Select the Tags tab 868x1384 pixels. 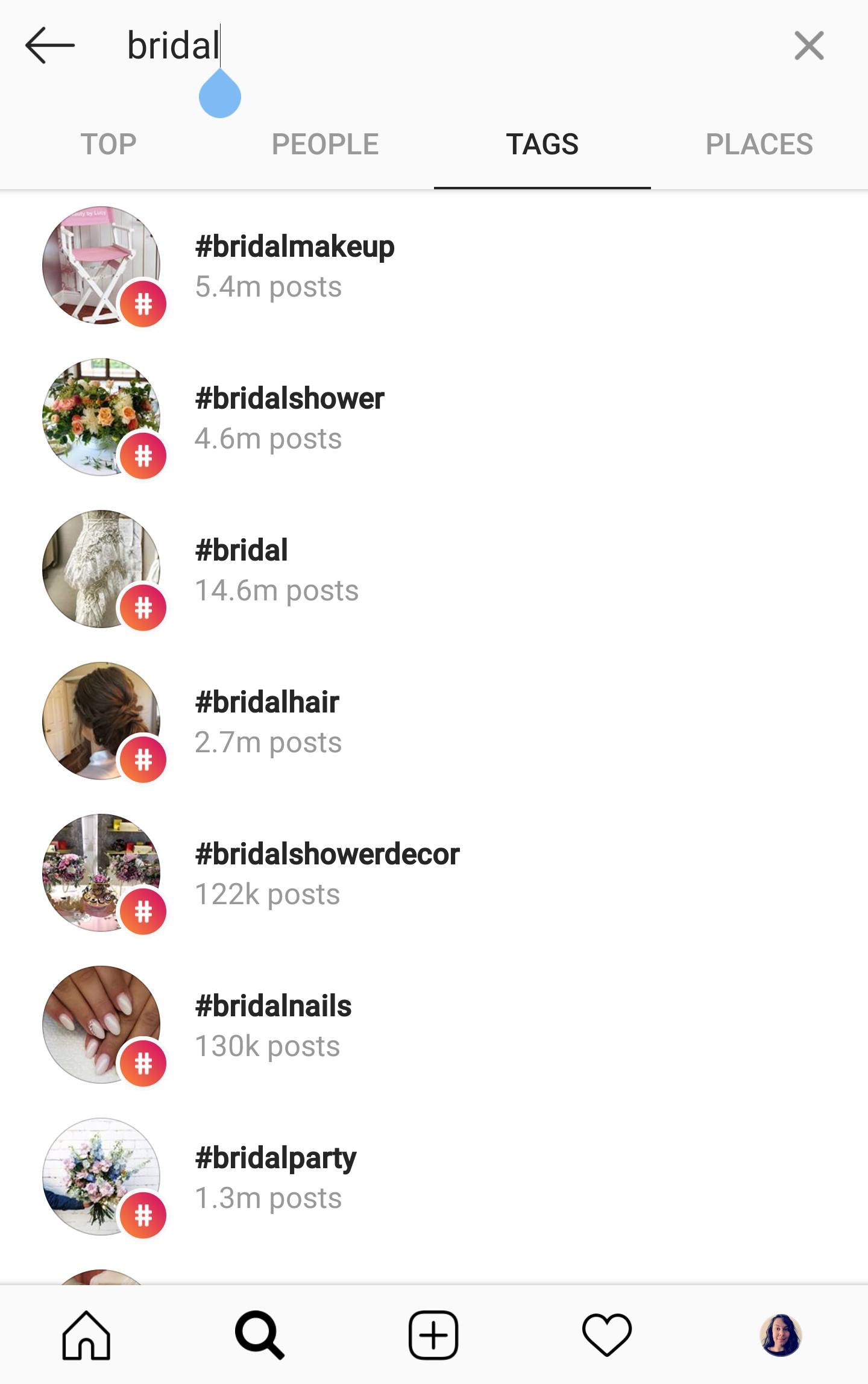tap(542, 145)
